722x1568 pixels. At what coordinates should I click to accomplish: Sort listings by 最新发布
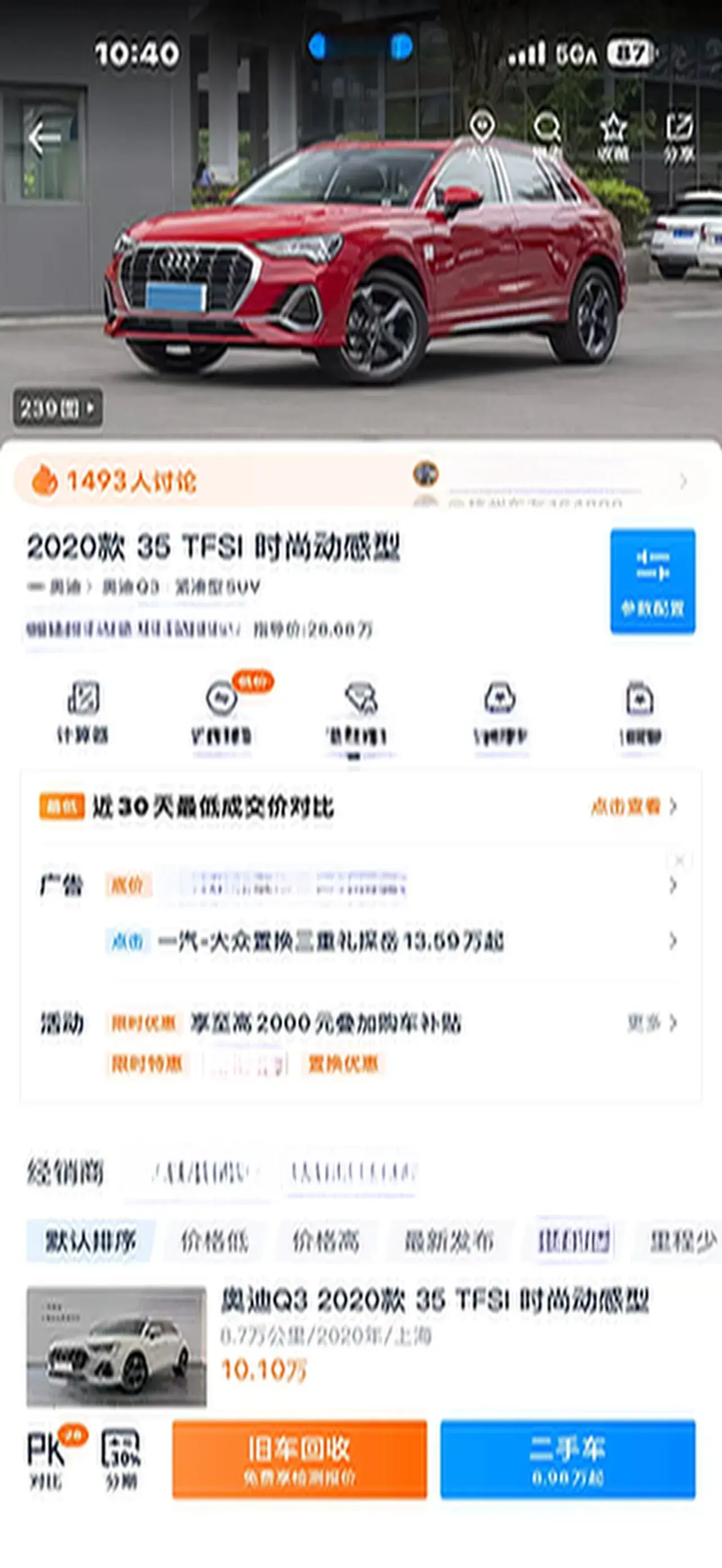click(x=449, y=1240)
